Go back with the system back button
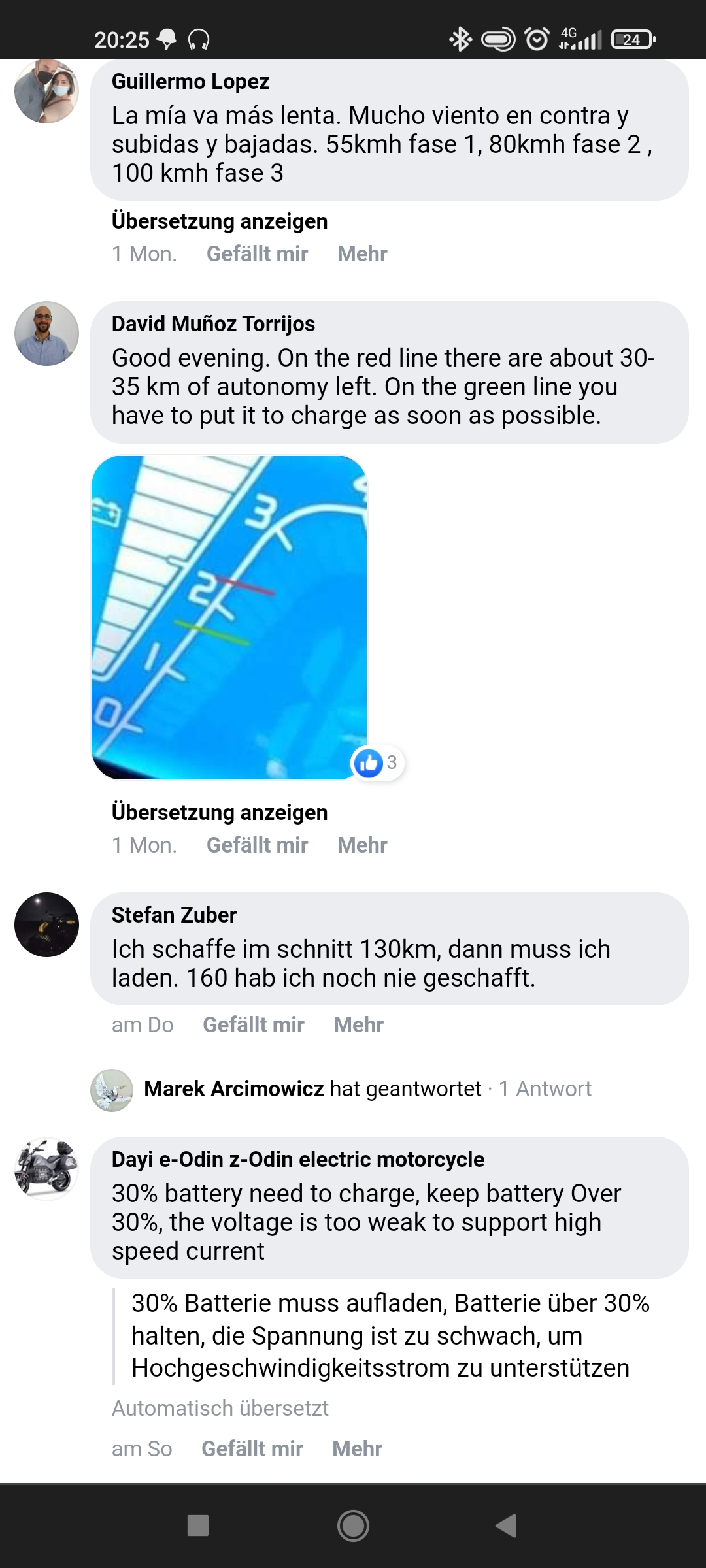The width and height of the screenshot is (706, 1568). pyautogui.click(x=505, y=1526)
